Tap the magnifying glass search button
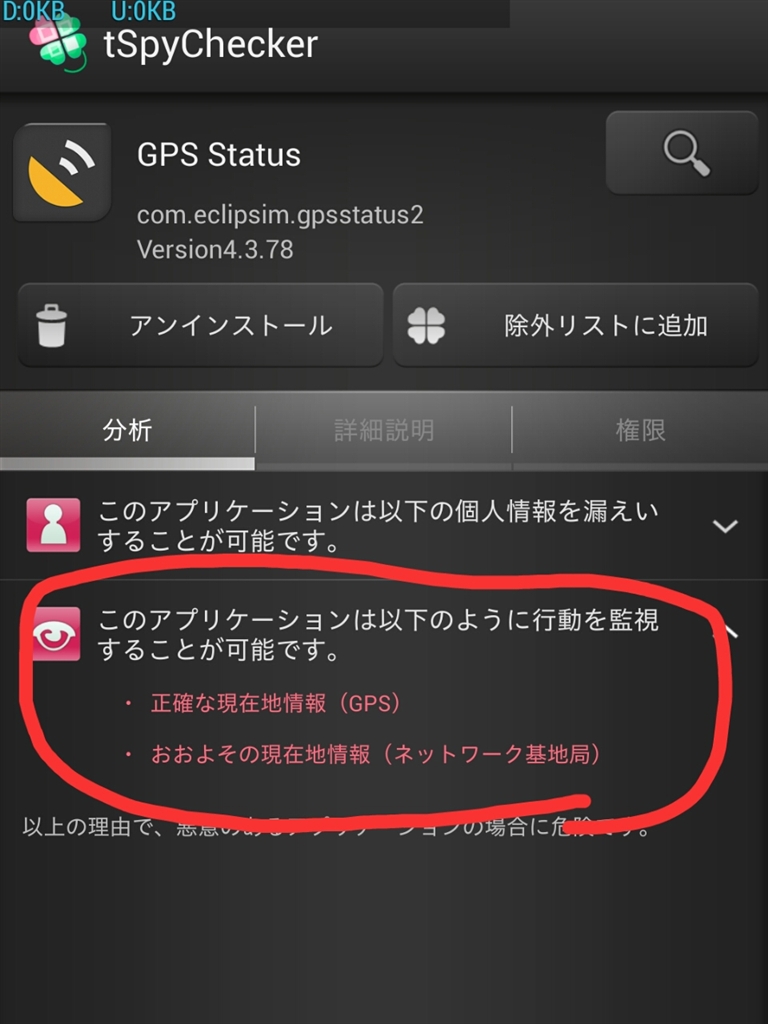Image resolution: width=768 pixels, height=1024 pixels. coord(682,153)
